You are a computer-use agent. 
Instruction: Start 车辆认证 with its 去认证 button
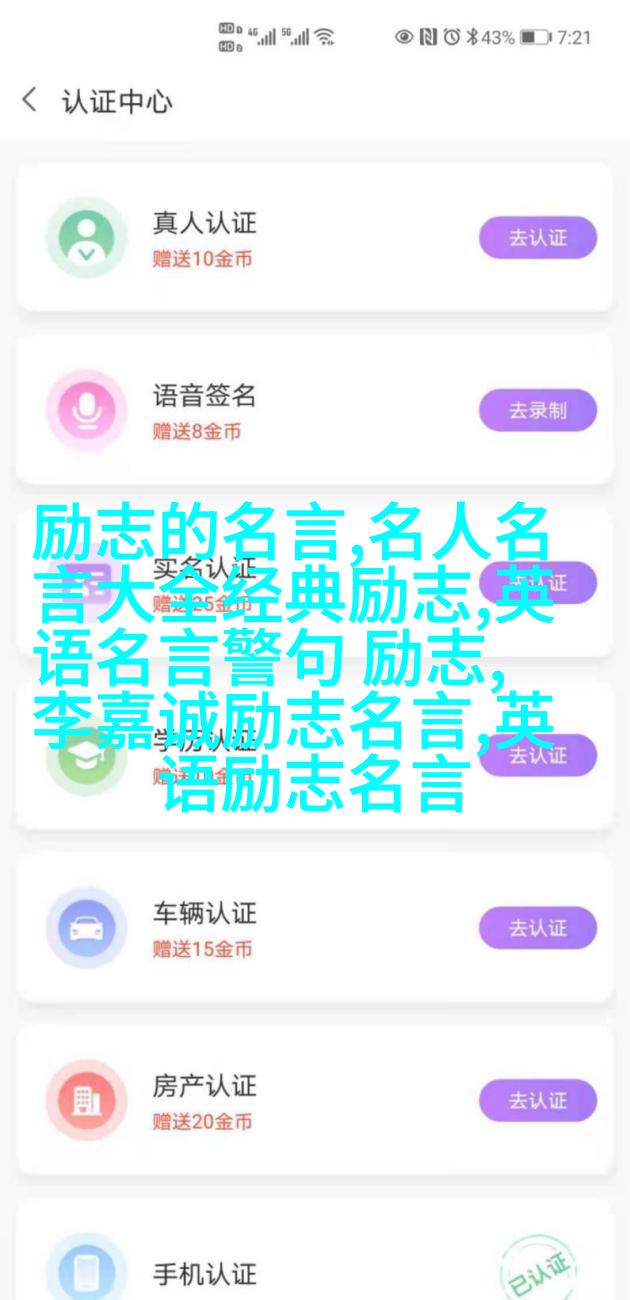click(x=537, y=928)
